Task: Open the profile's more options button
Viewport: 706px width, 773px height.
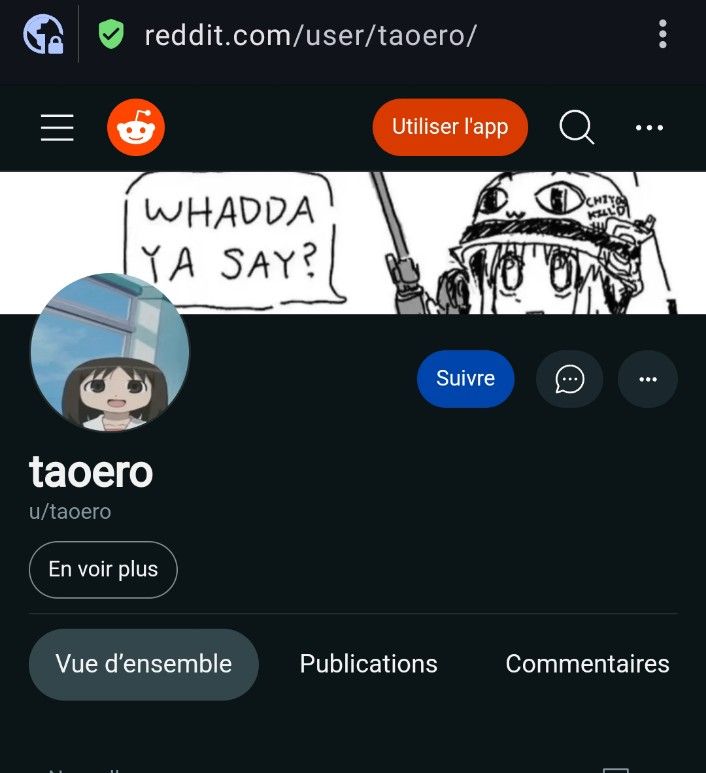Action: click(x=647, y=379)
